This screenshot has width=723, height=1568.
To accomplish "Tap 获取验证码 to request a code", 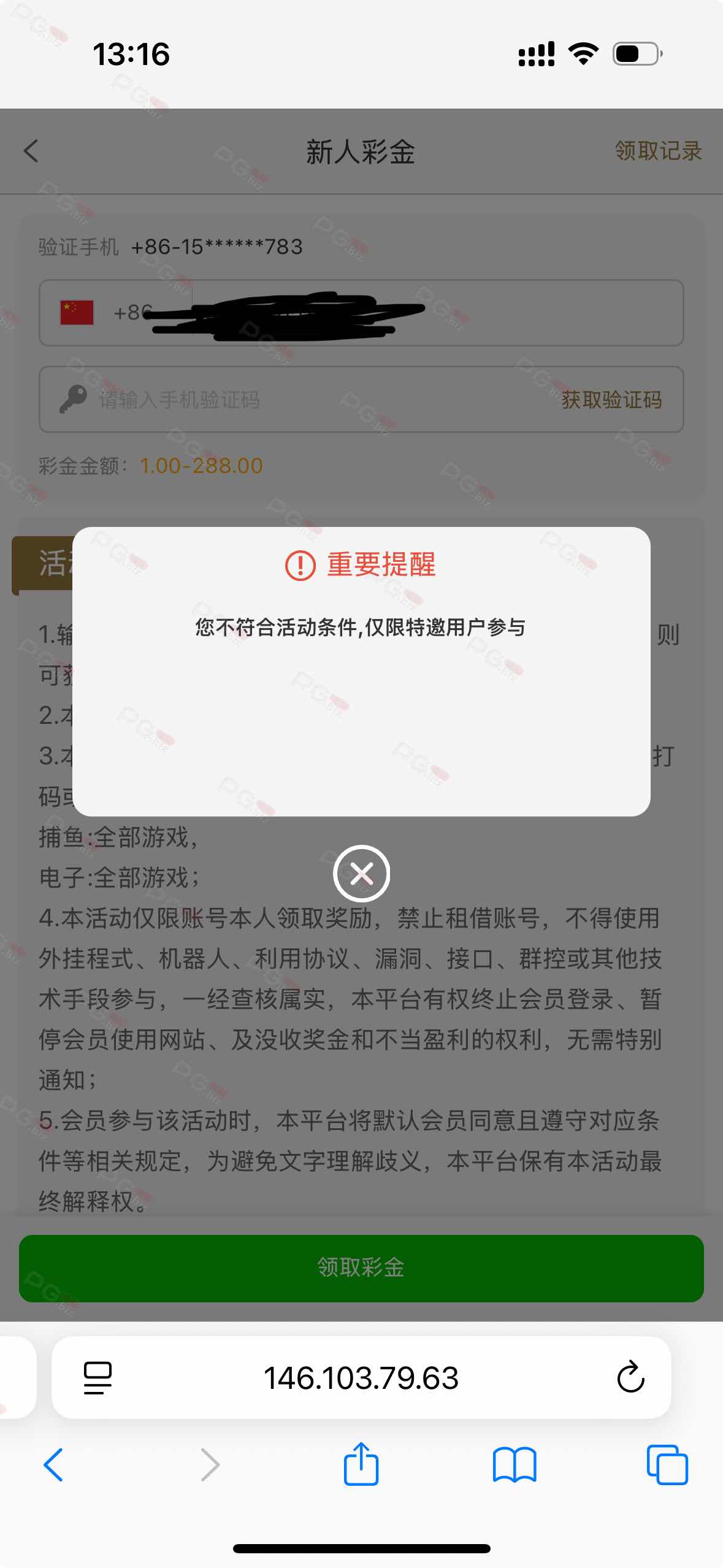I will pos(611,400).
